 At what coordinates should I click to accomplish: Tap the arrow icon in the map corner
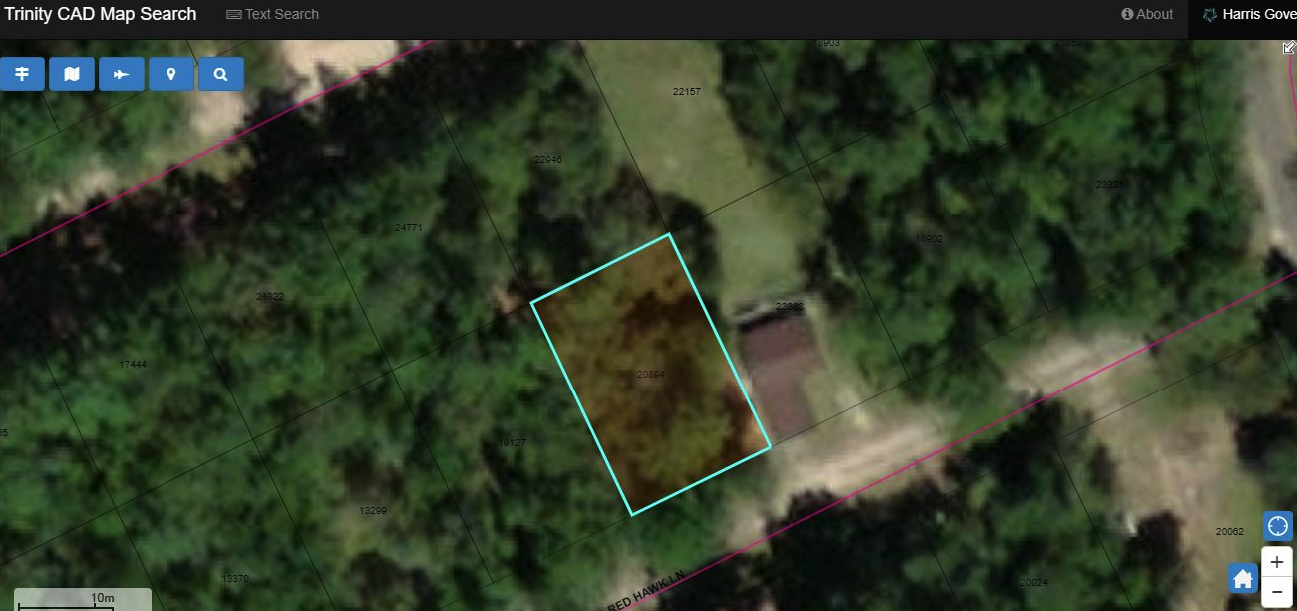coord(1290,47)
